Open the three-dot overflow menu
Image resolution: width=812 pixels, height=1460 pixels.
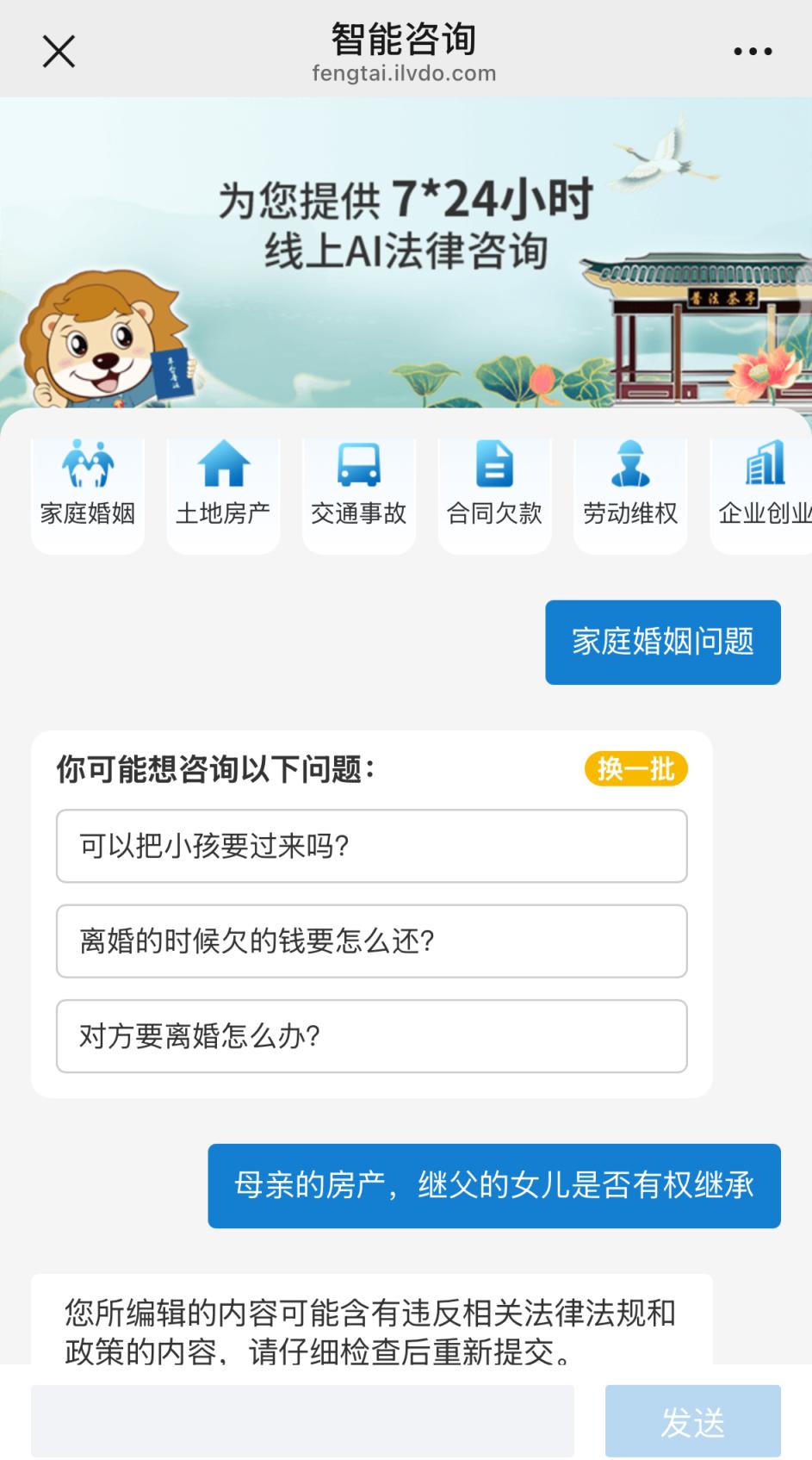click(753, 52)
